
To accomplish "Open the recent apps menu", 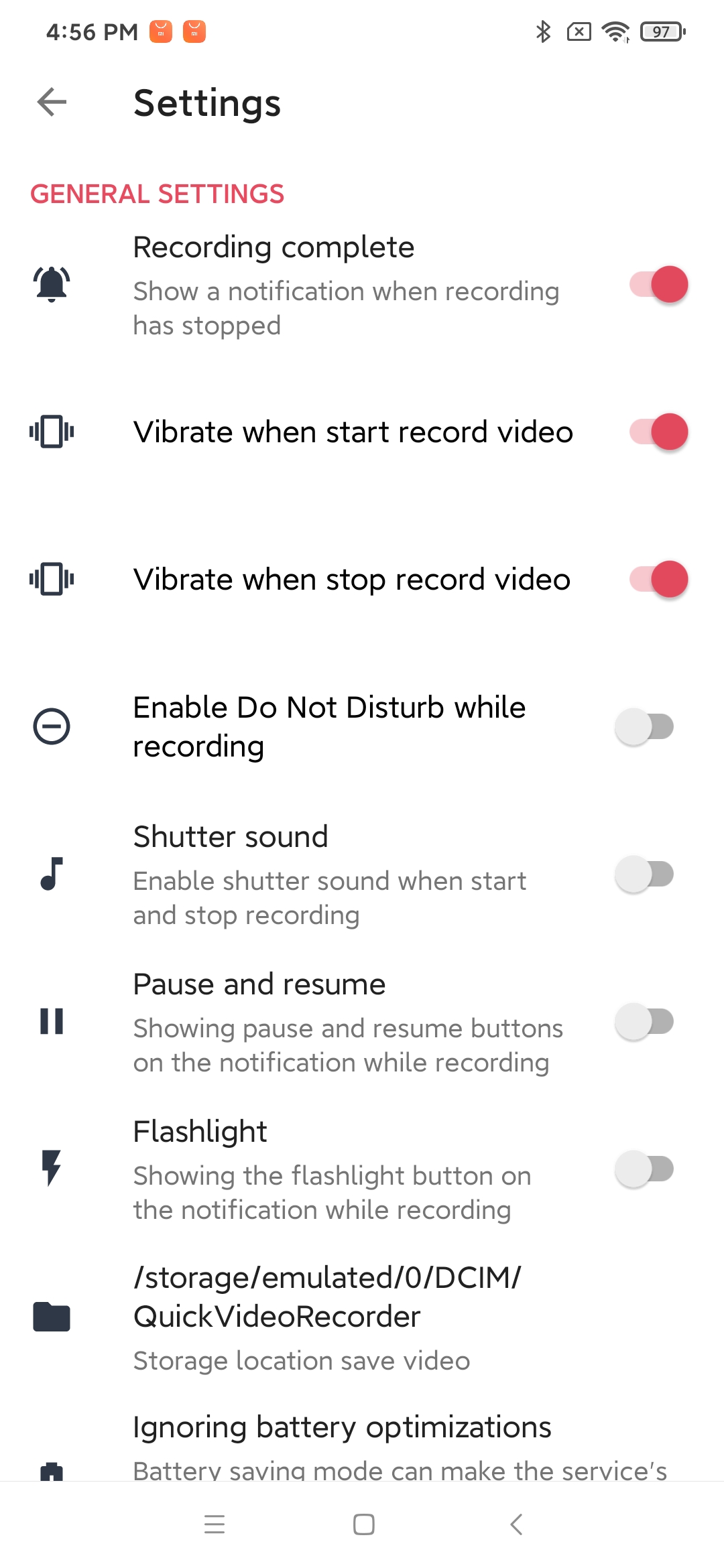I will coord(215,1524).
